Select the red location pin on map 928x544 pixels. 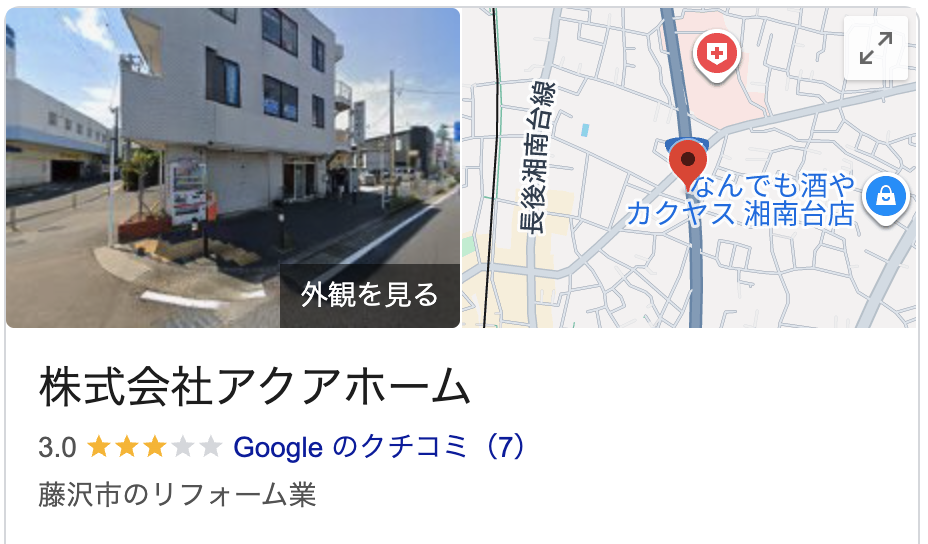click(688, 162)
